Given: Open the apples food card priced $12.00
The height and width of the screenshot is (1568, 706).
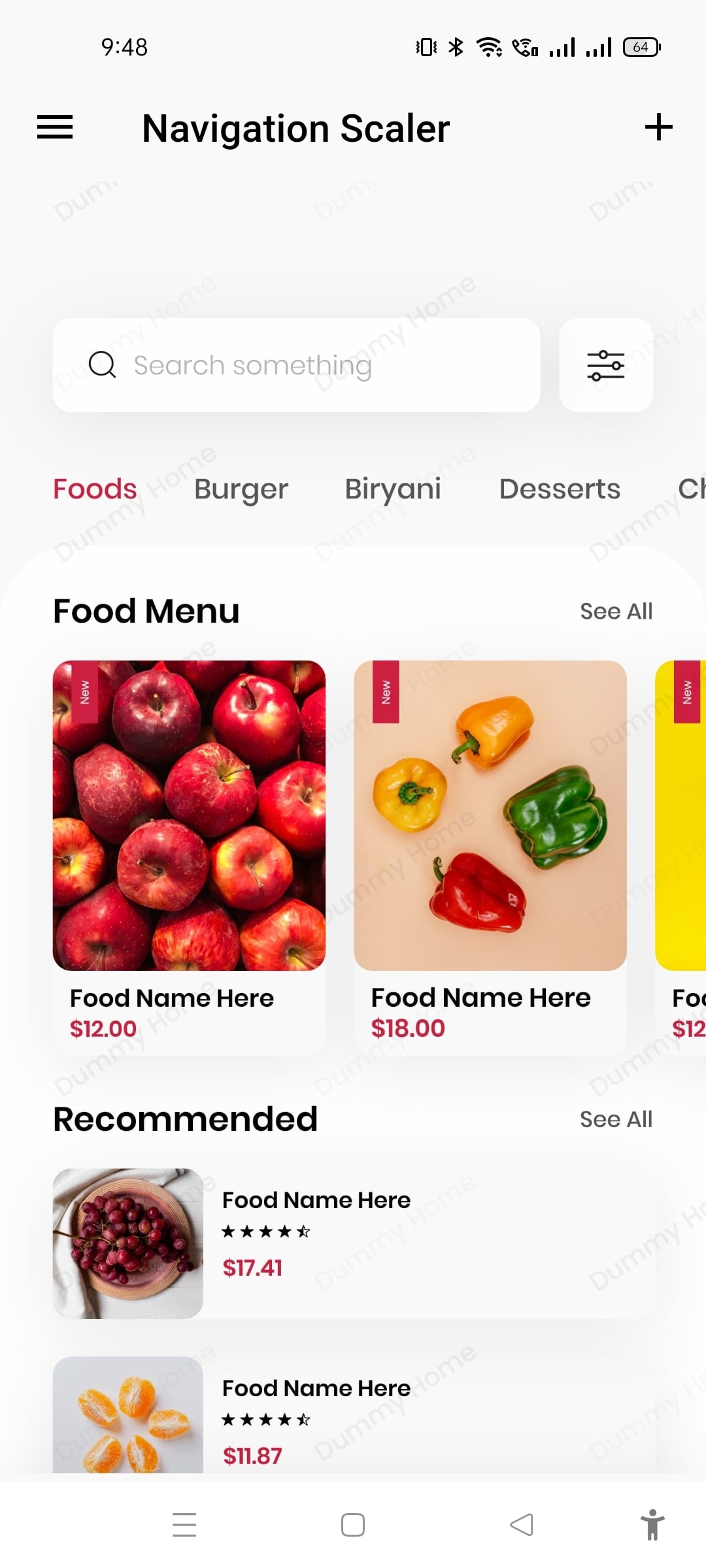Looking at the screenshot, I should pyautogui.click(x=189, y=849).
